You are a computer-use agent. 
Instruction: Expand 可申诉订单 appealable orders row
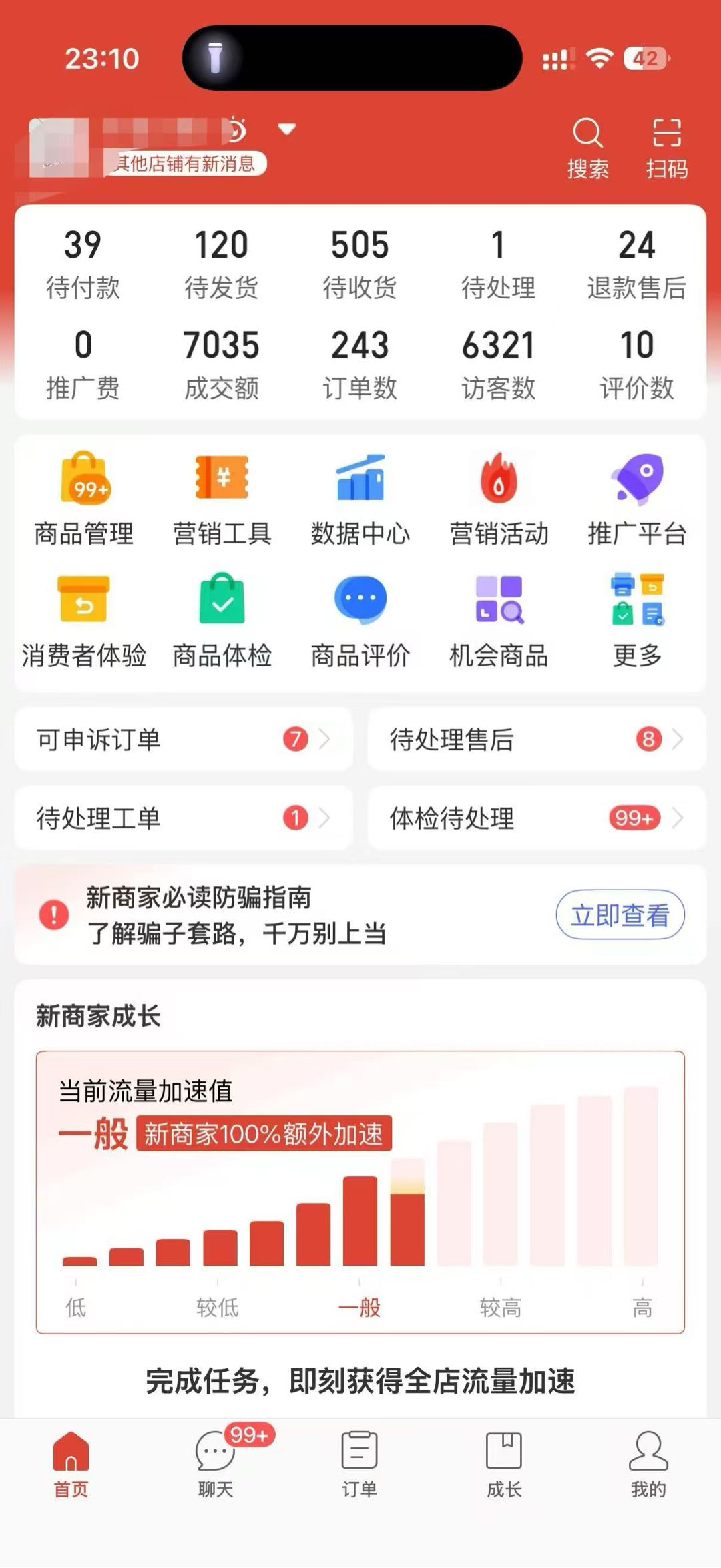(184, 740)
